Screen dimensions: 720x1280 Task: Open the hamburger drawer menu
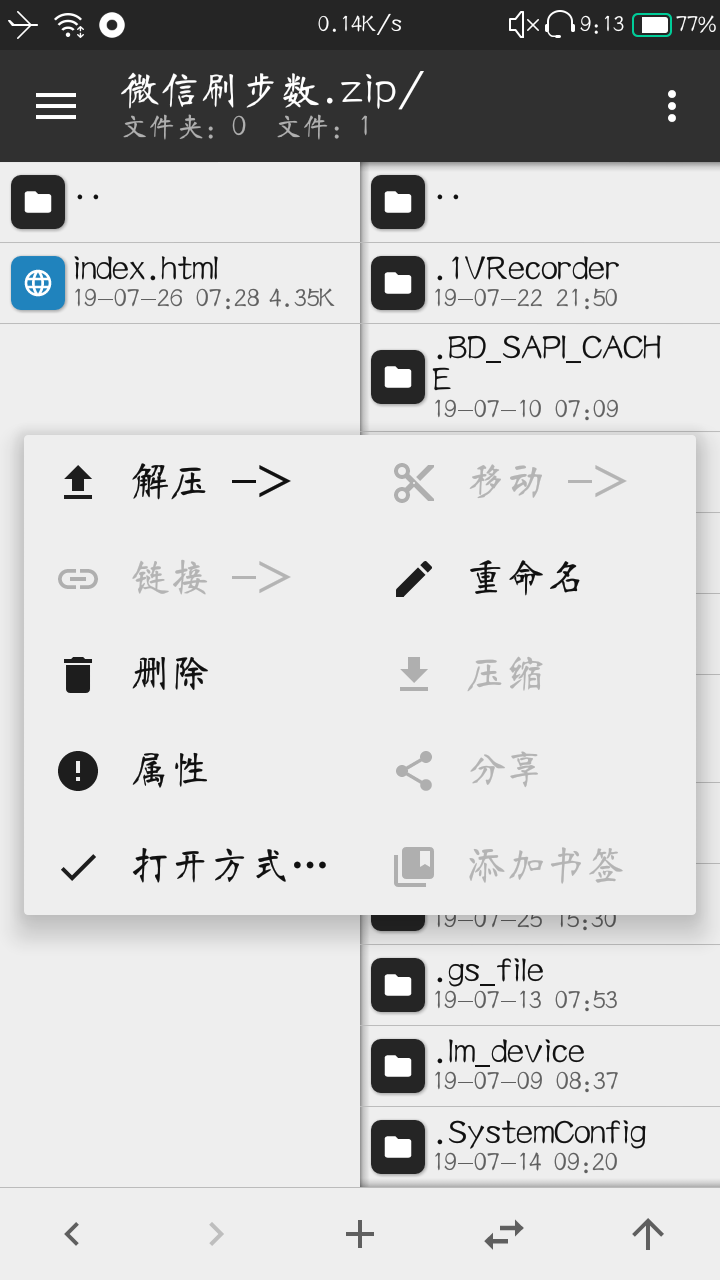coord(56,106)
